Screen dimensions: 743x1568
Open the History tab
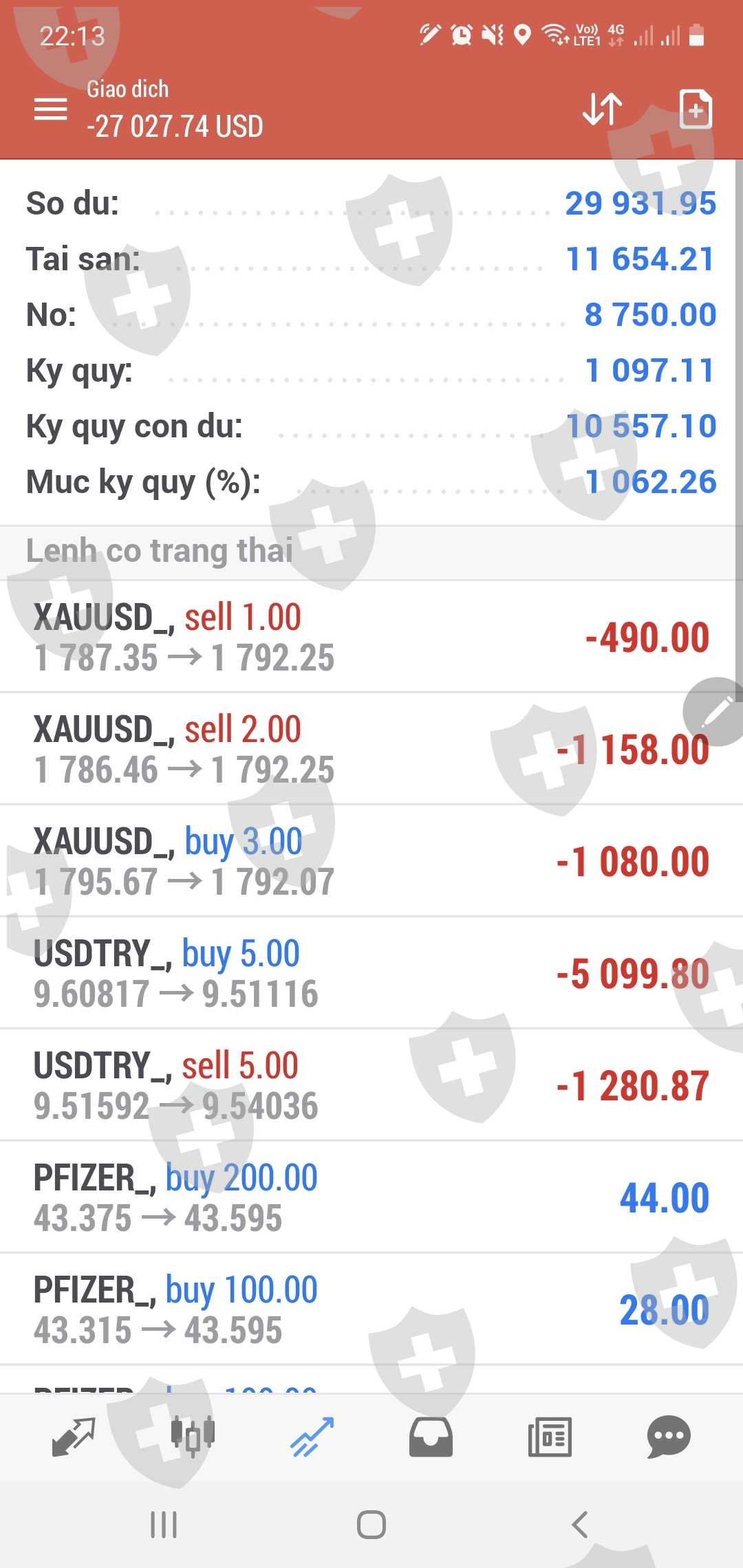tap(431, 1437)
